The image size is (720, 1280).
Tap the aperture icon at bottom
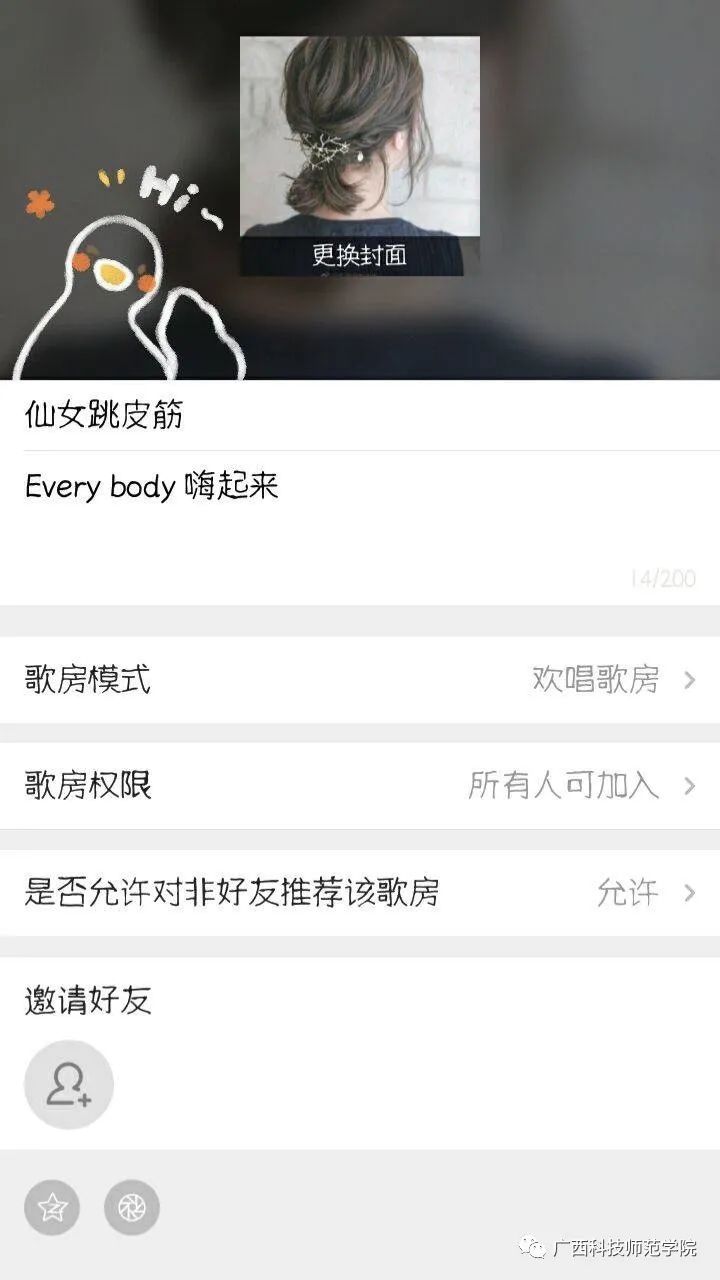tap(132, 1208)
